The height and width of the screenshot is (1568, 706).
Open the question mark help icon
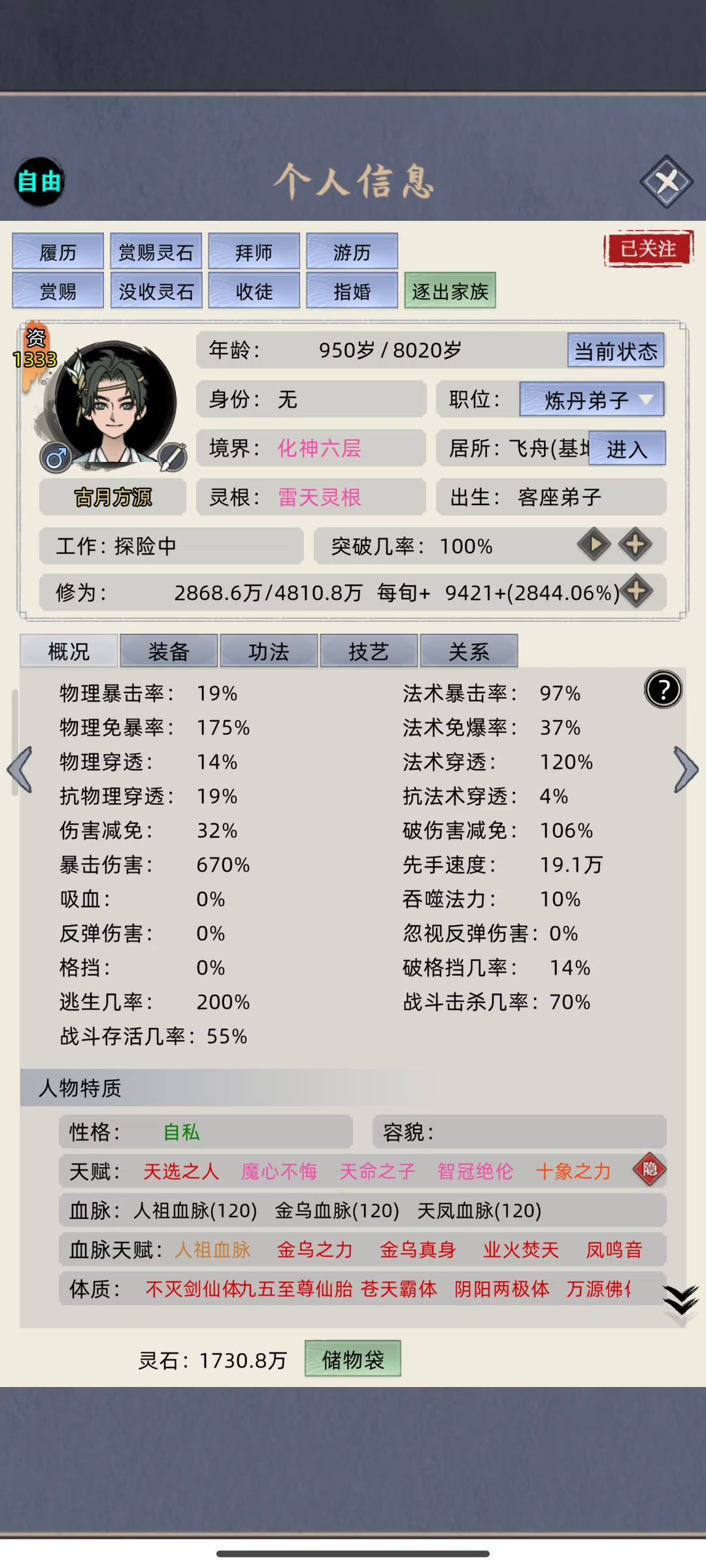(x=664, y=690)
